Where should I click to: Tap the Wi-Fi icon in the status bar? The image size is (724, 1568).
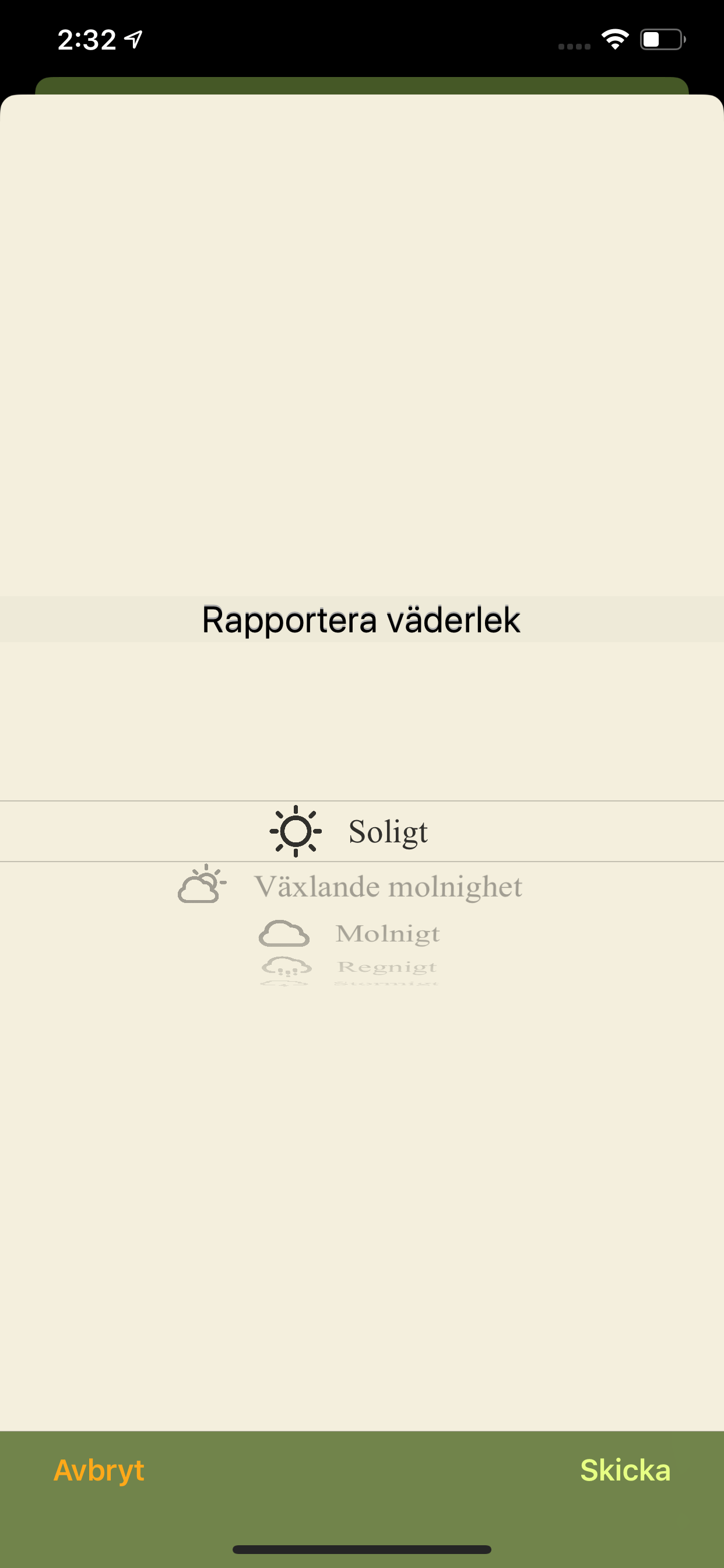pos(614,38)
